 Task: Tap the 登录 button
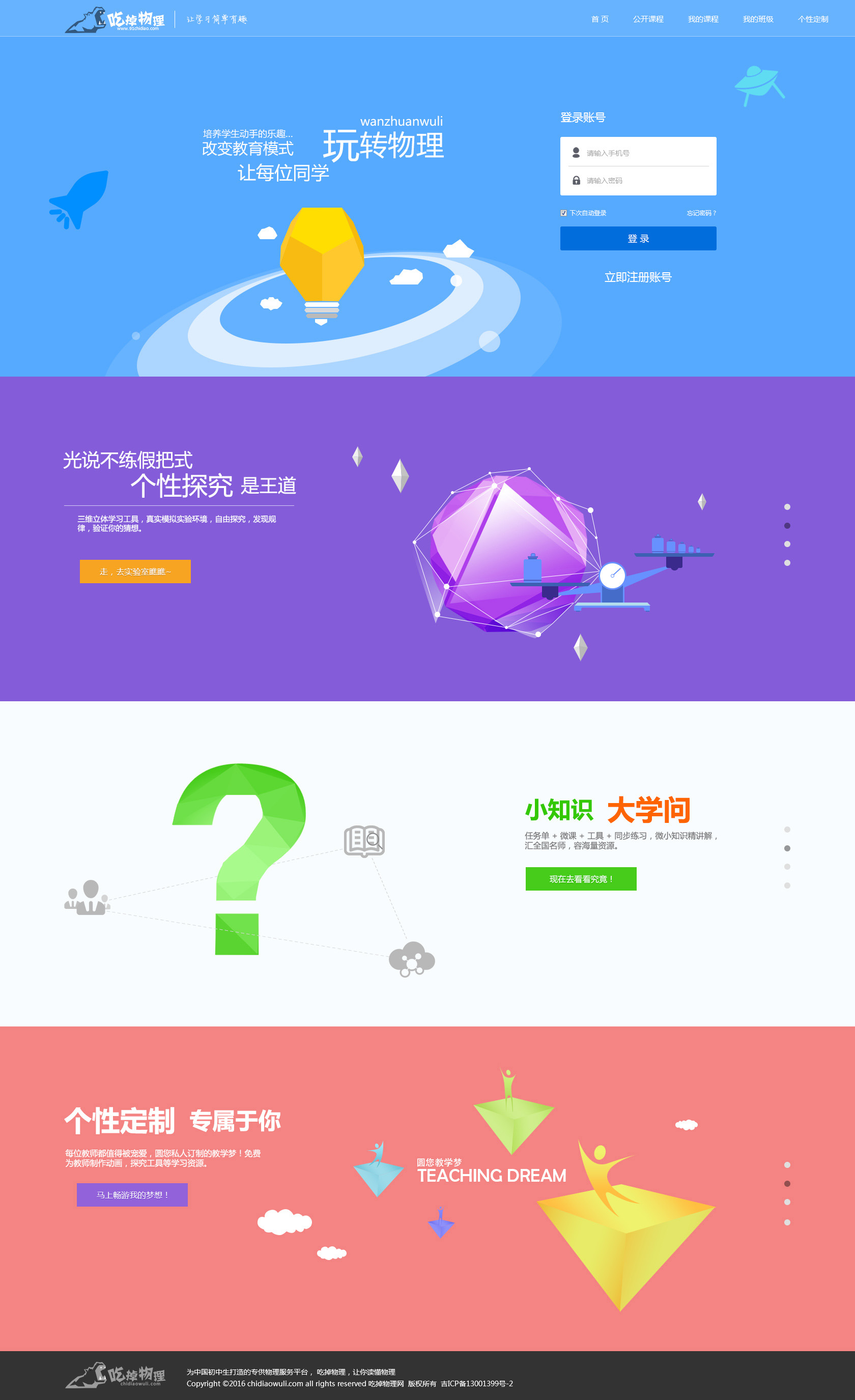[638, 239]
